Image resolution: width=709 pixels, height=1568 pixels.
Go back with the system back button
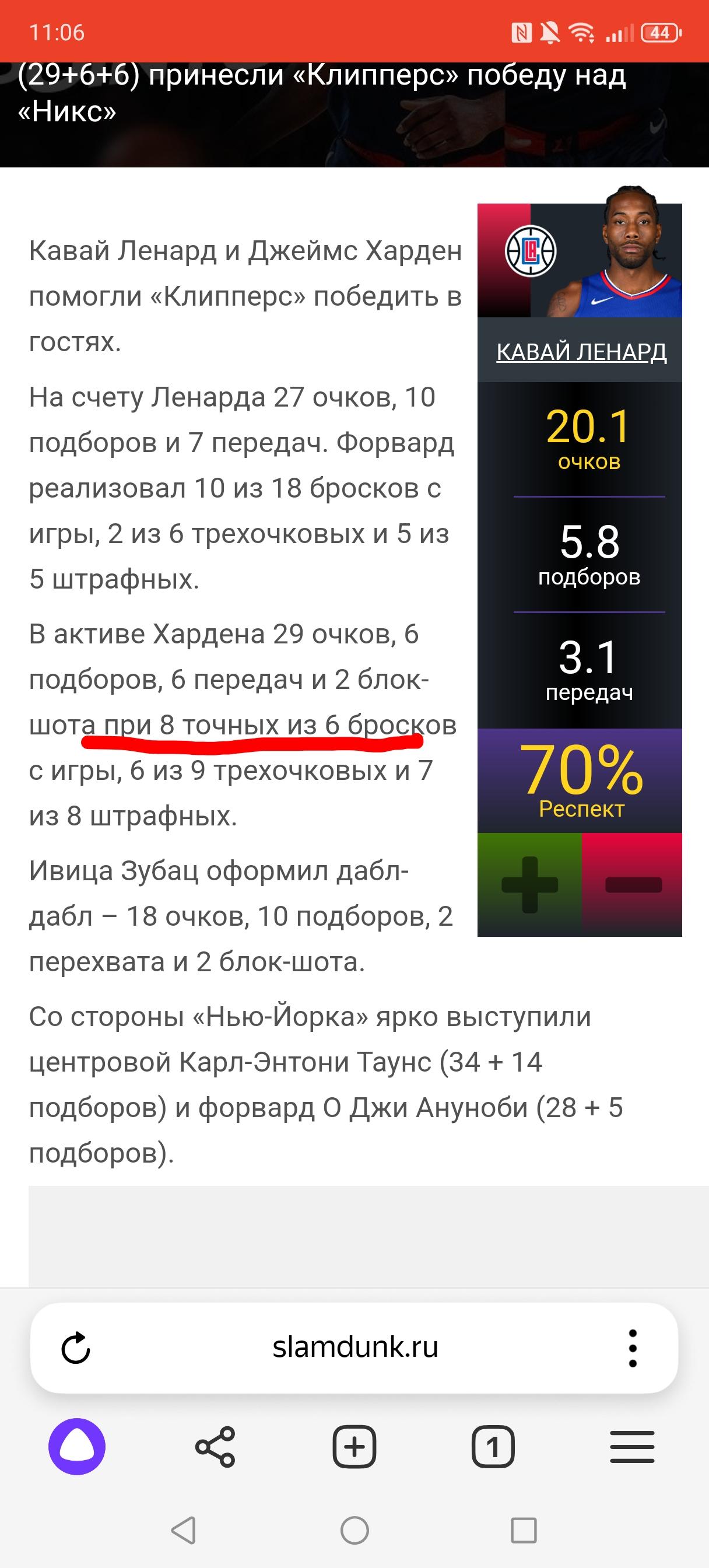(184, 1529)
